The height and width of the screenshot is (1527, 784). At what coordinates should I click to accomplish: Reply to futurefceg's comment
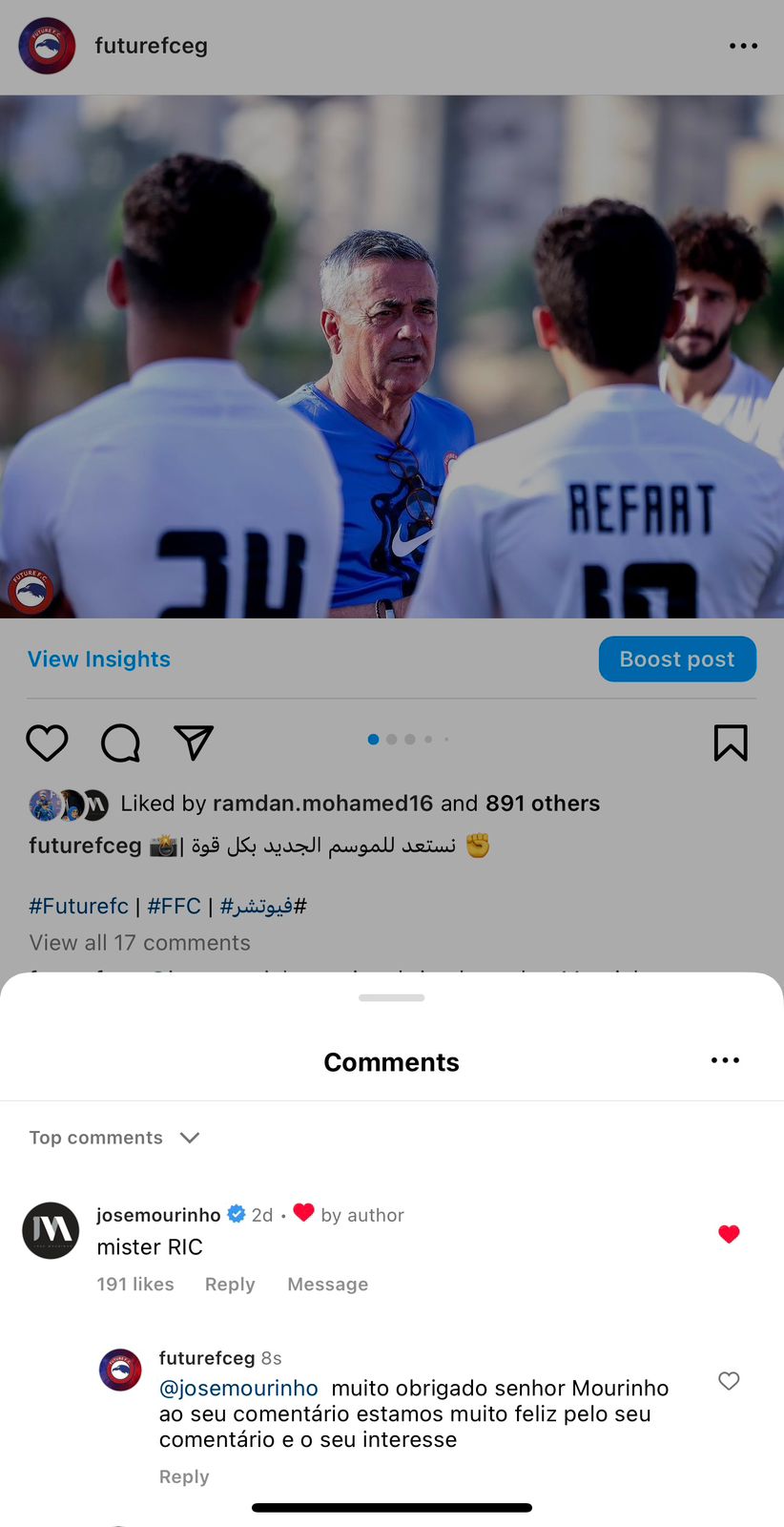[184, 1476]
